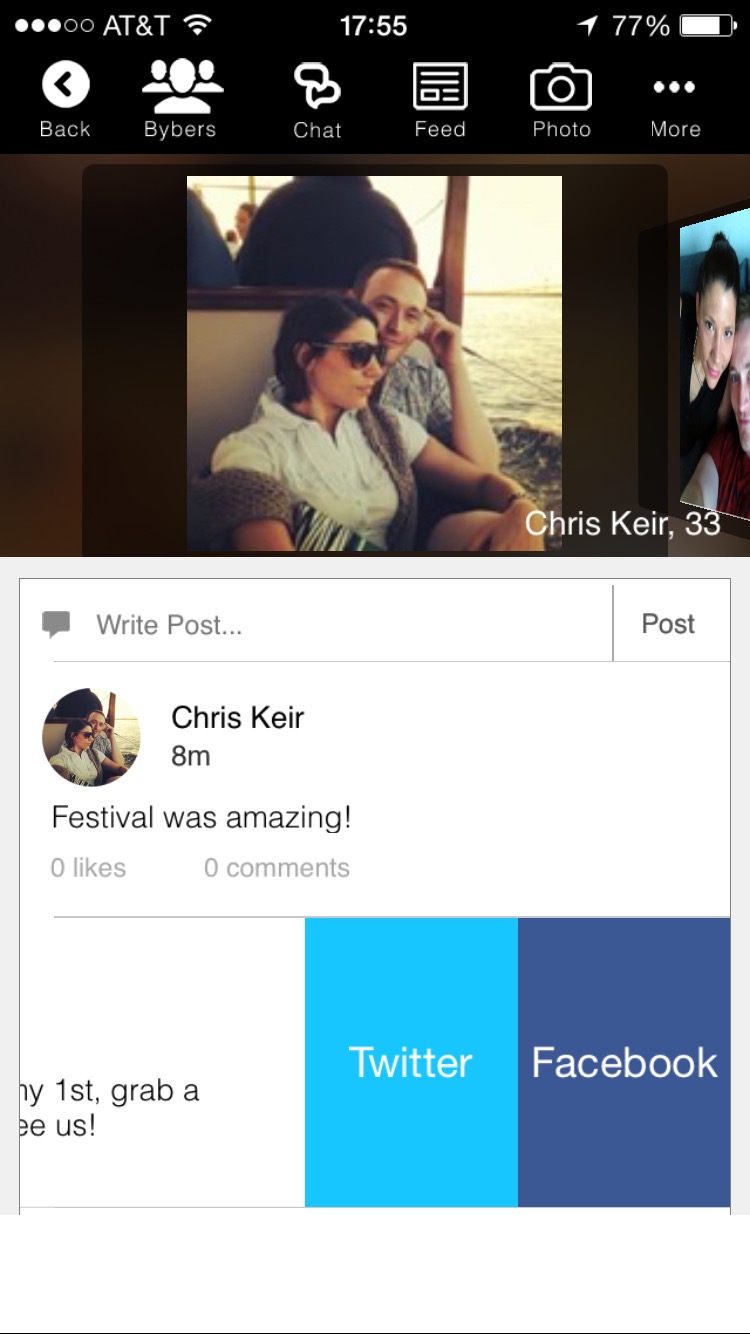Viewport: 750px width, 1334px height.
Task: Tap the Write Post text field
Action: click(x=340, y=625)
